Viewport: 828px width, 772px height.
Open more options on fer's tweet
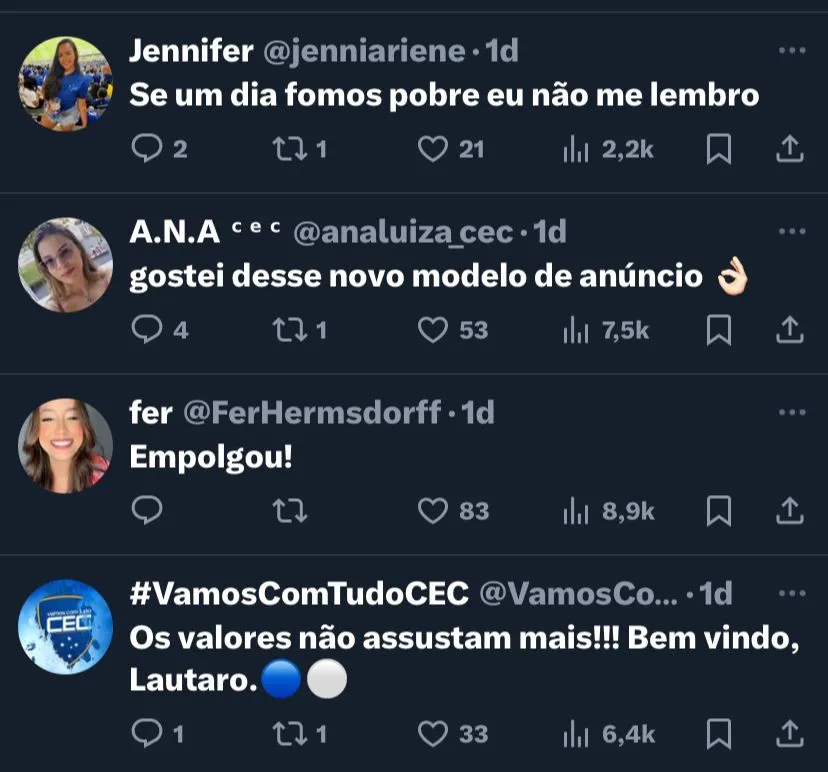pyautogui.click(x=791, y=413)
